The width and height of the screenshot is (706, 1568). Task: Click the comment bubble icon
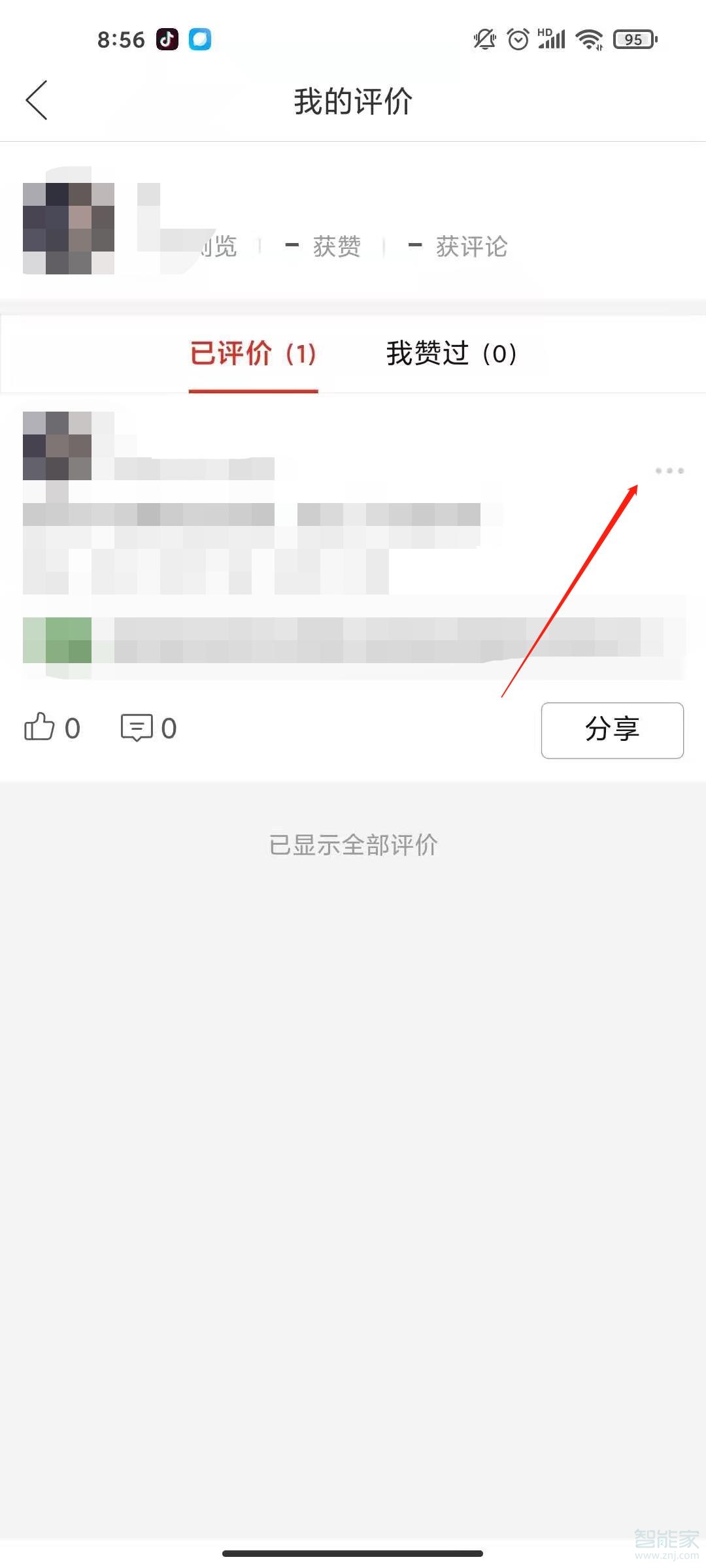tap(136, 727)
